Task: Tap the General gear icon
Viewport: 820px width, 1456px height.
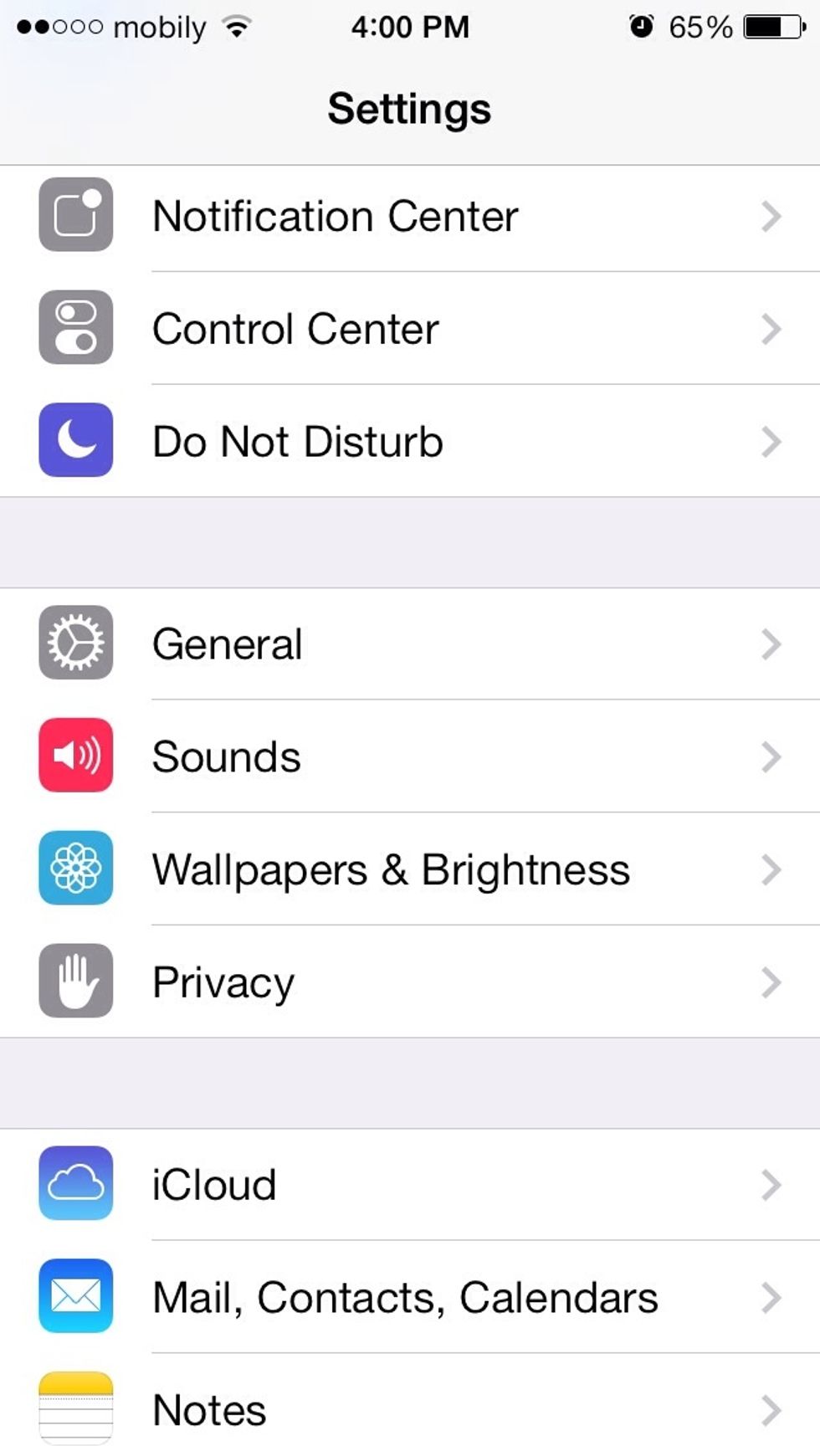Action: 75,644
